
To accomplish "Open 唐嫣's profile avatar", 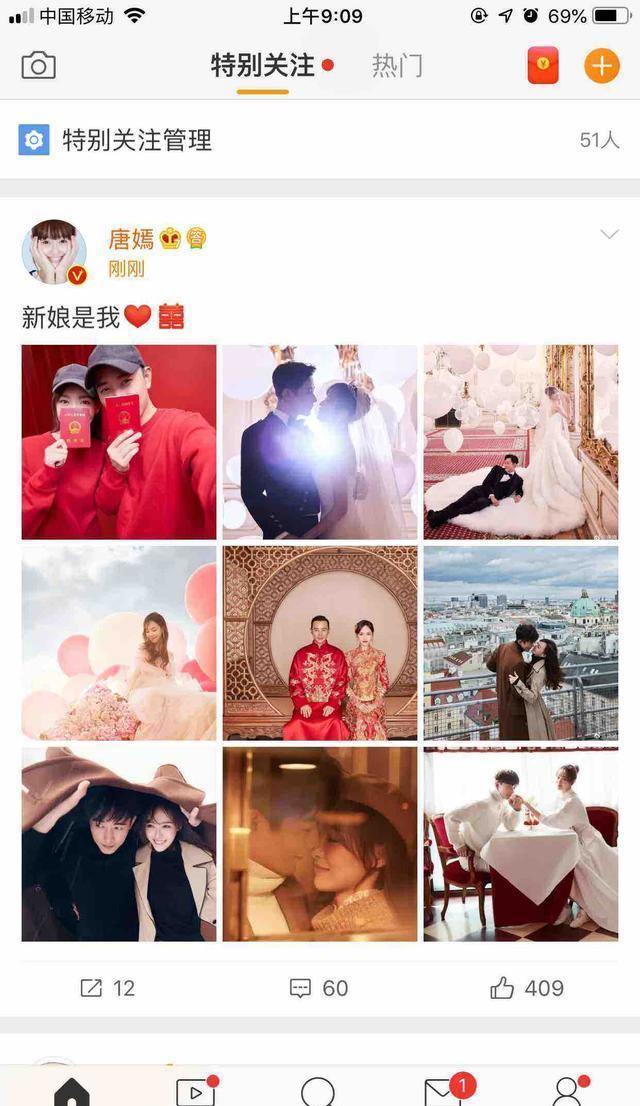I will coord(54,252).
